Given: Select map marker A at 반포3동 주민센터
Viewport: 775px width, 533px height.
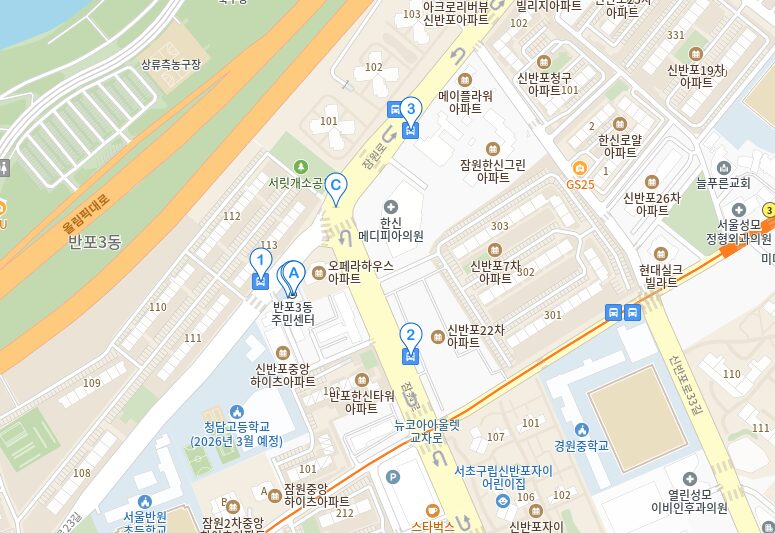Looking at the screenshot, I should tap(293, 273).
